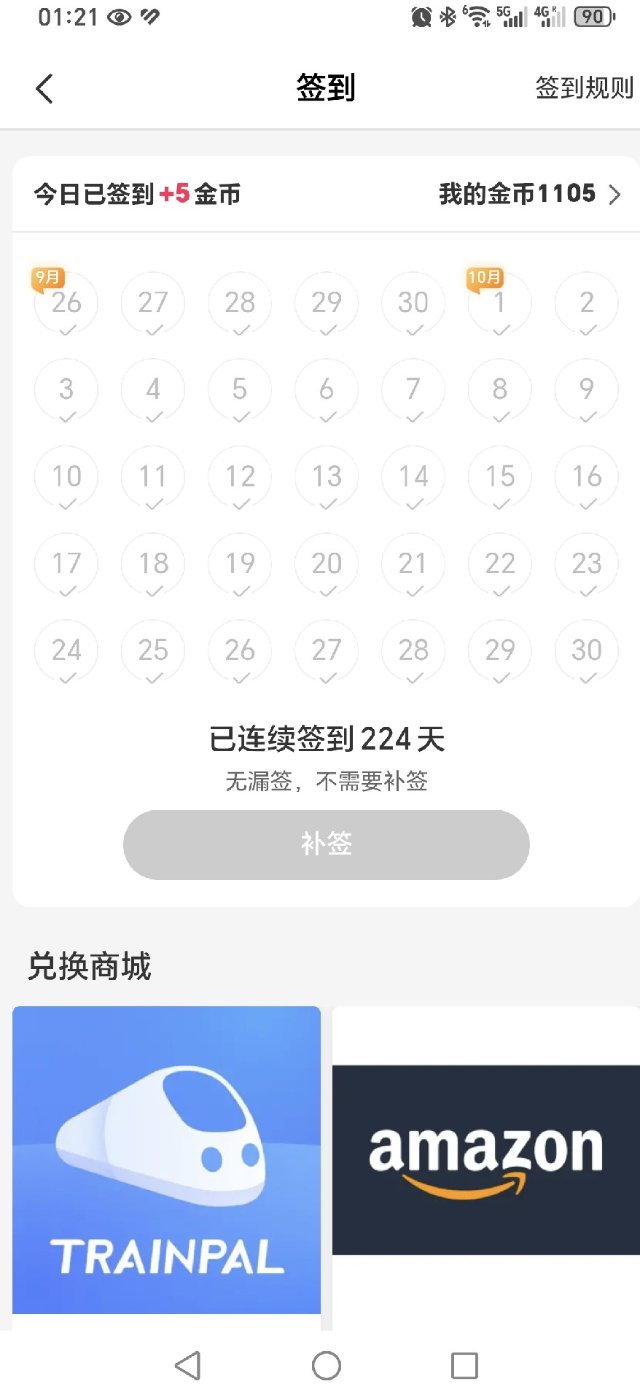Open recent apps via the square button
Screen dimensions: 640x1400
coord(464,1365)
